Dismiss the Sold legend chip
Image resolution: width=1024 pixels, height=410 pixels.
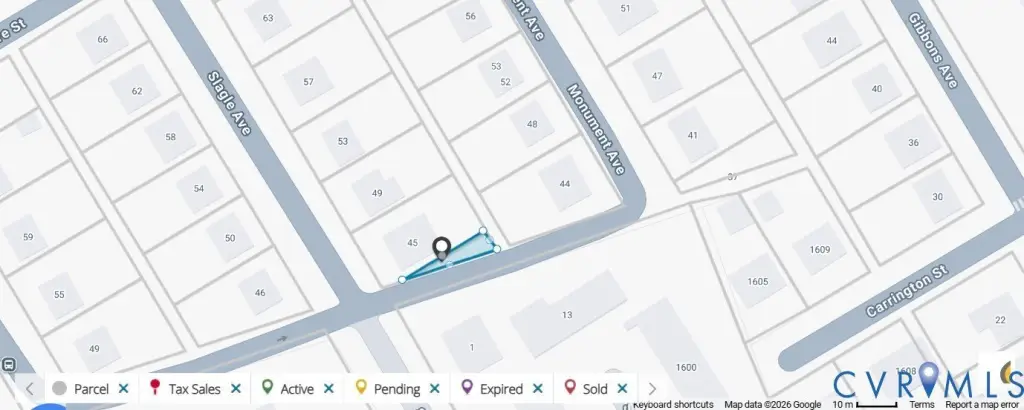[623, 389]
